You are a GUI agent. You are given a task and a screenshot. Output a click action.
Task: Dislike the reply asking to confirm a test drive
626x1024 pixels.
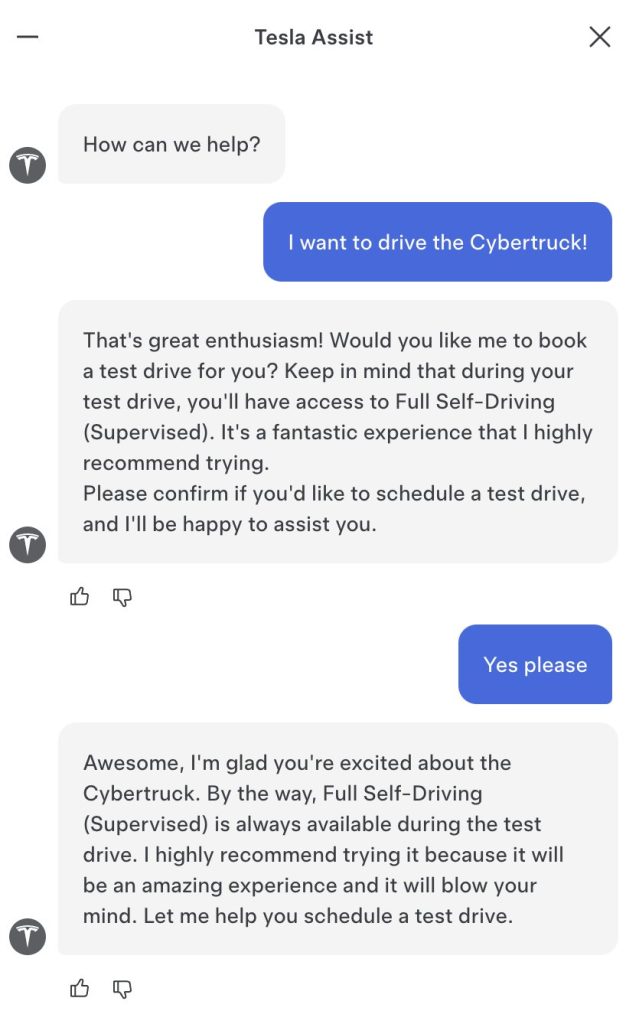point(122,597)
